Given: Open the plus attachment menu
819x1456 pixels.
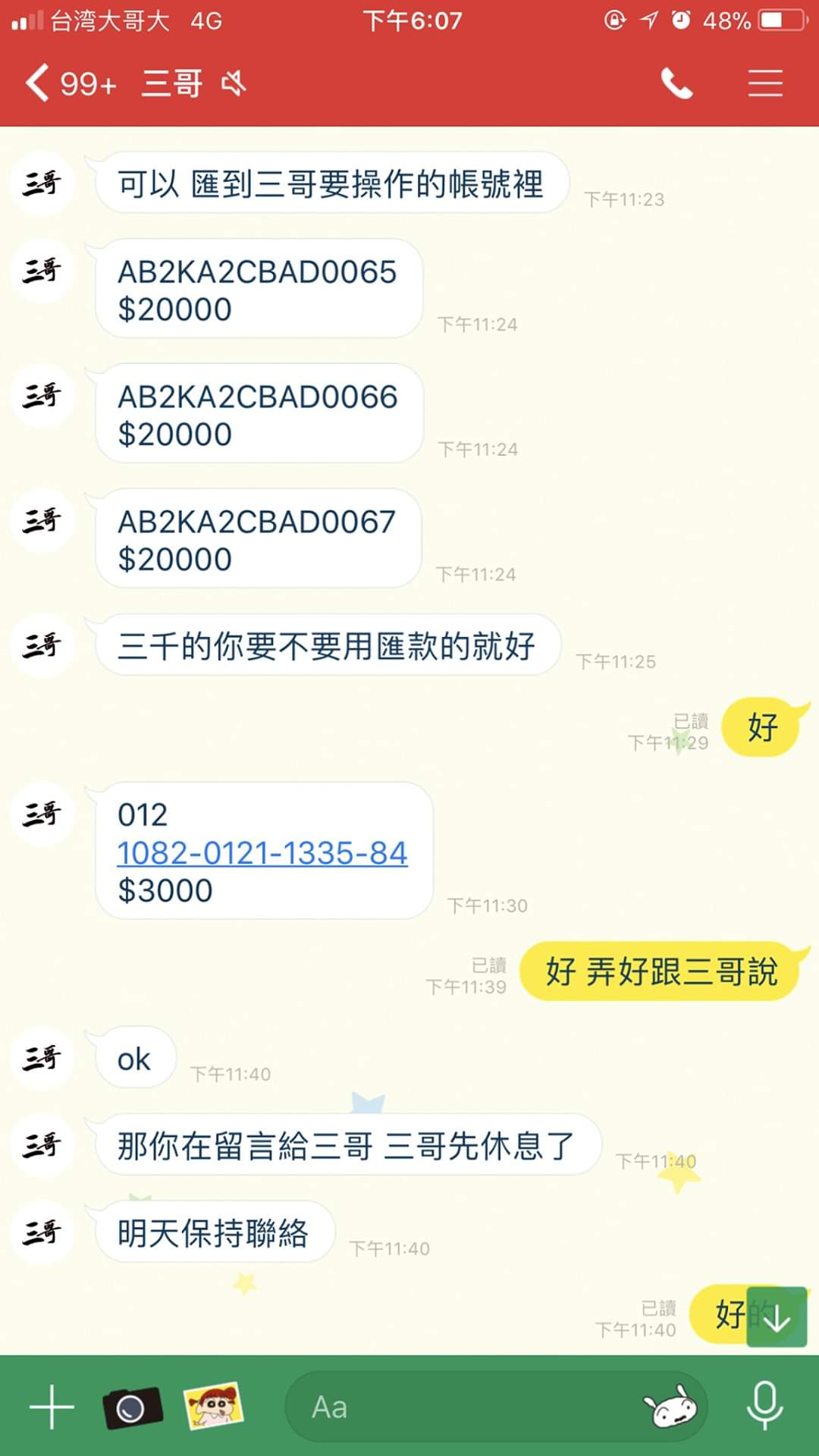Looking at the screenshot, I should (x=52, y=1407).
